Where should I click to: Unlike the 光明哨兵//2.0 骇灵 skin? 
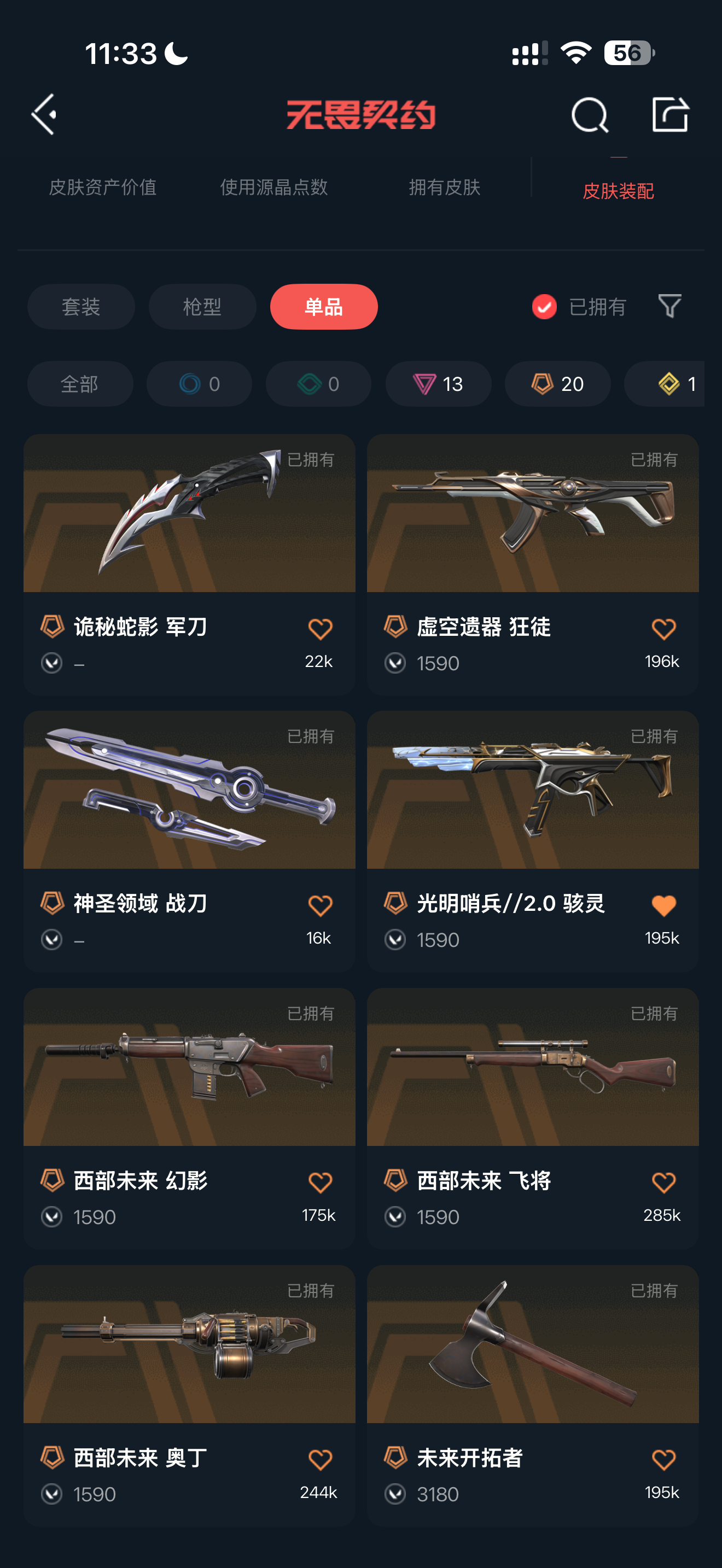[x=663, y=906]
